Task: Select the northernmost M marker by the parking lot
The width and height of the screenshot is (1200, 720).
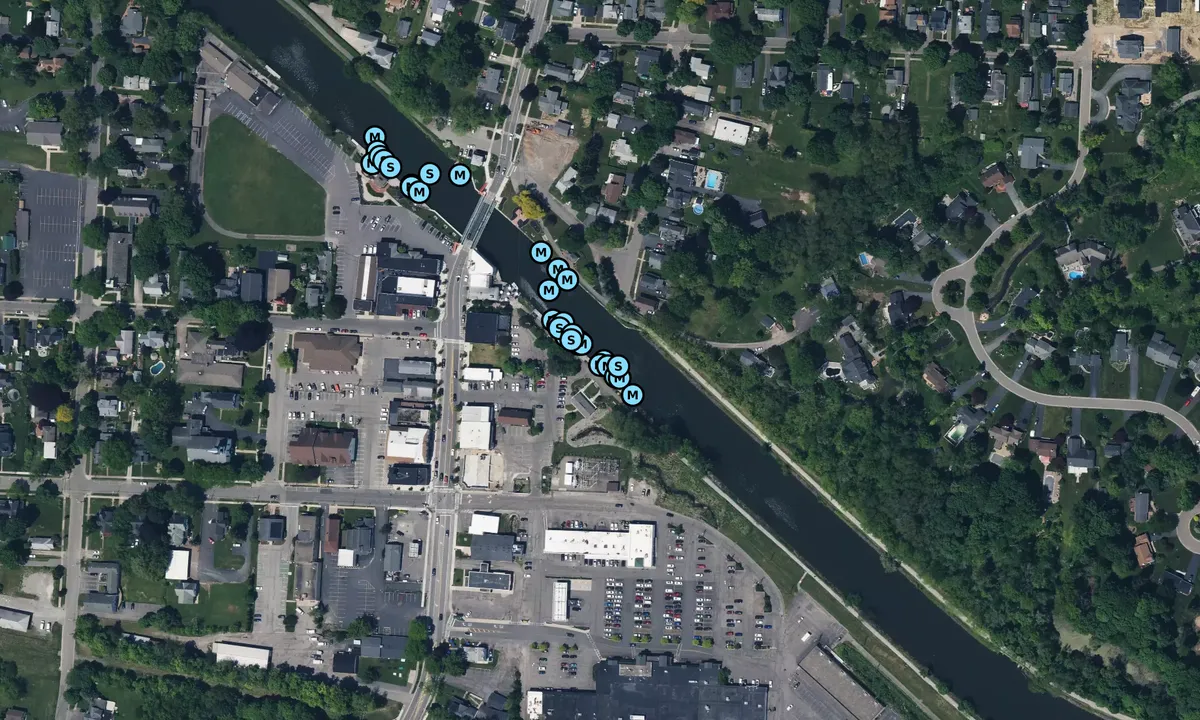Action: (374, 136)
